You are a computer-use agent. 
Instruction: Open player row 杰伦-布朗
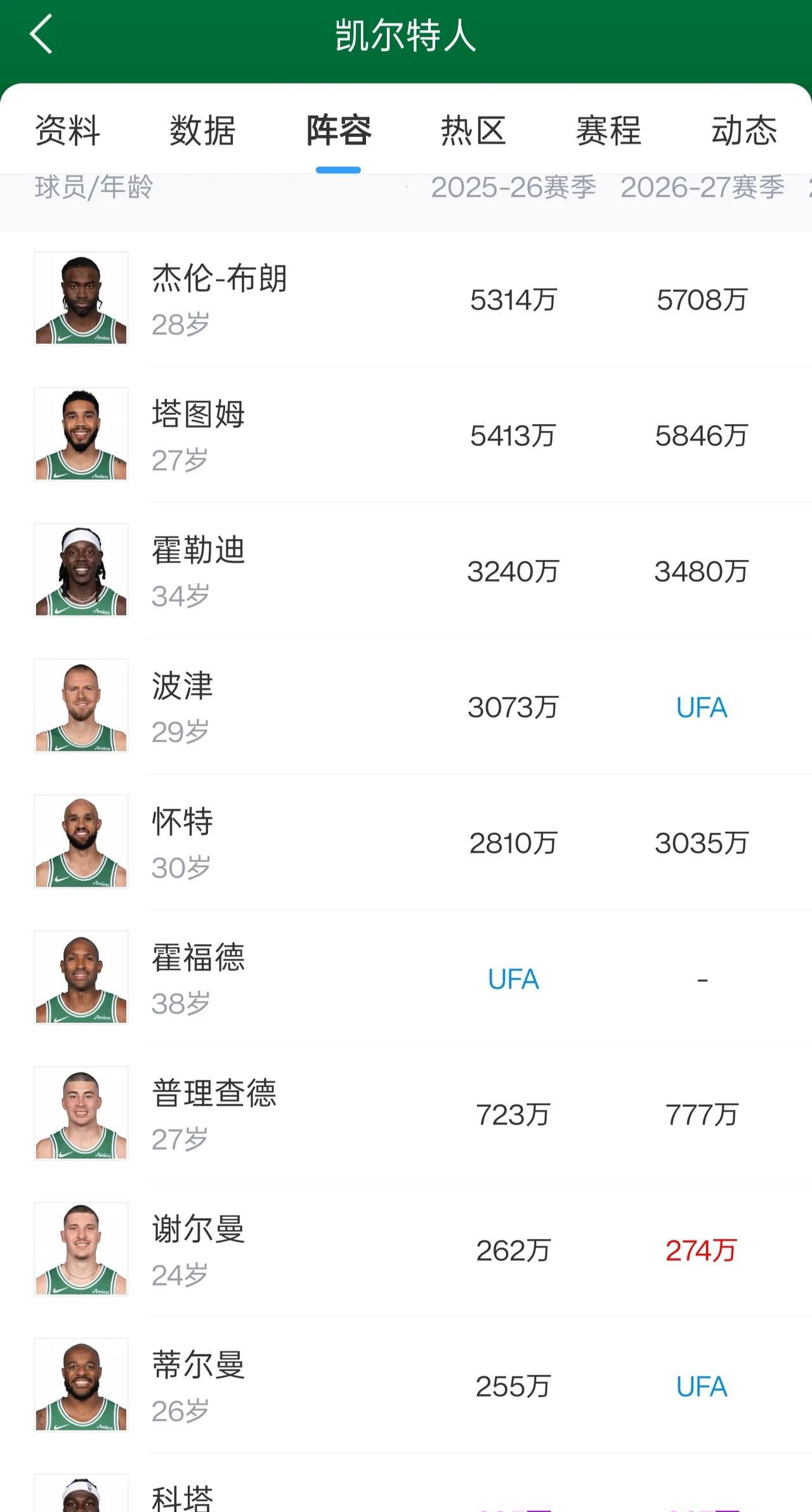(406, 299)
